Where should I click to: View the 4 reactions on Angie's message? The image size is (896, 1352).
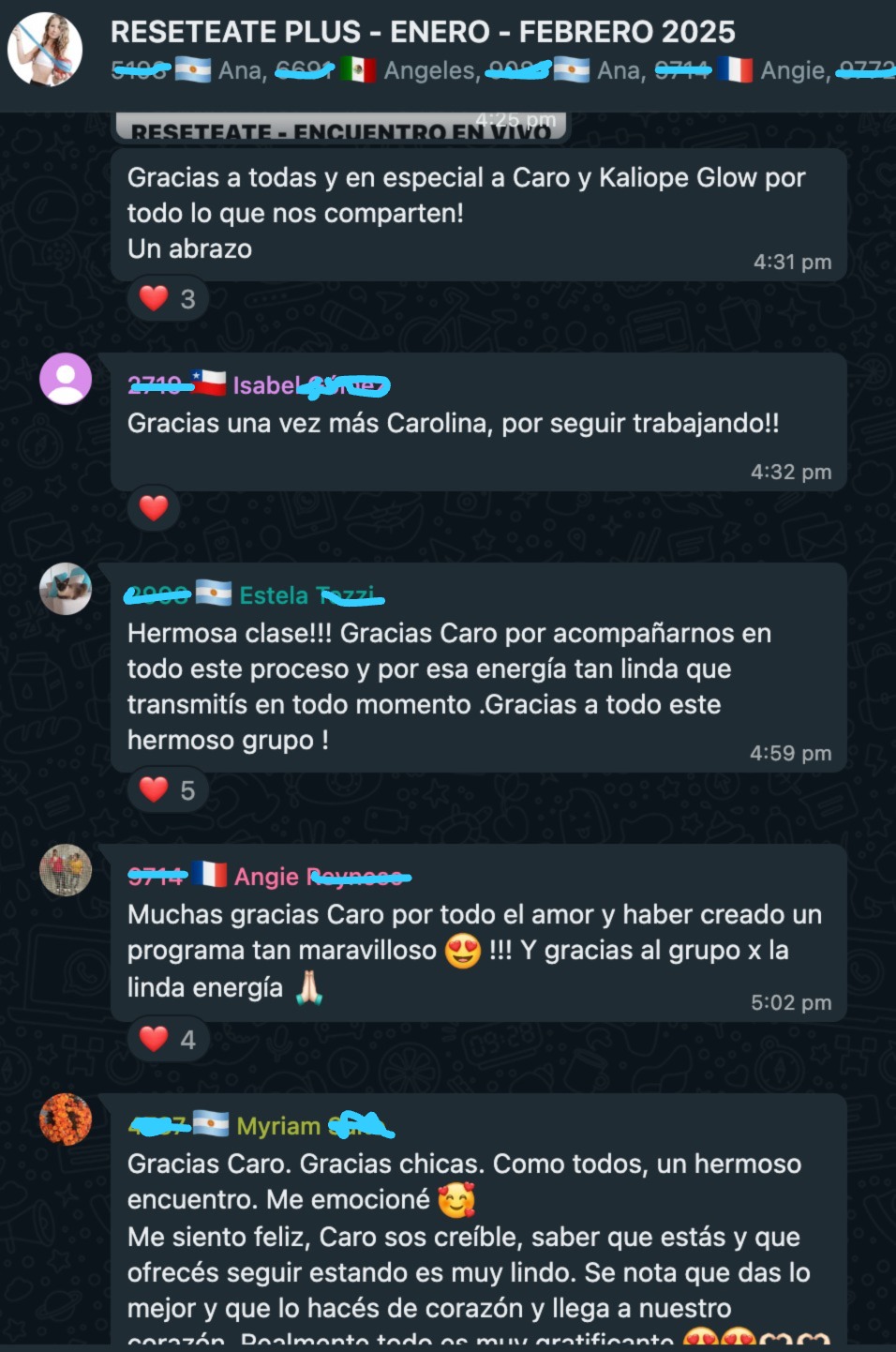[x=168, y=1039]
